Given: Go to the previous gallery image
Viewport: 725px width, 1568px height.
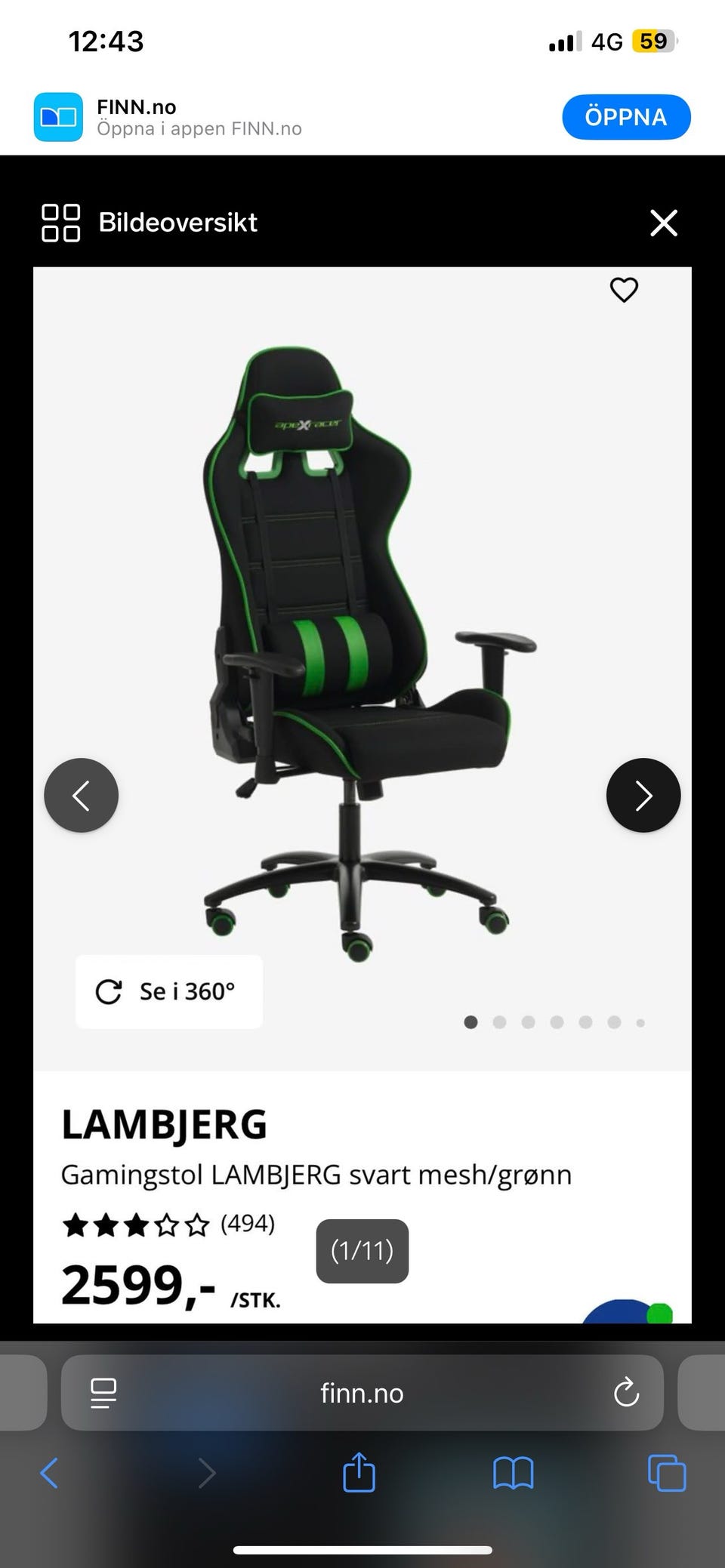Looking at the screenshot, I should [82, 795].
